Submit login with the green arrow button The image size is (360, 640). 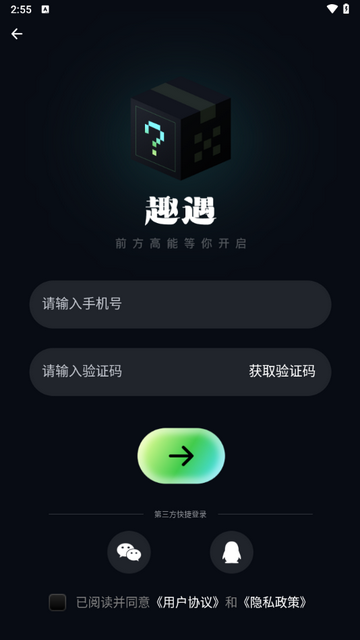point(181,456)
